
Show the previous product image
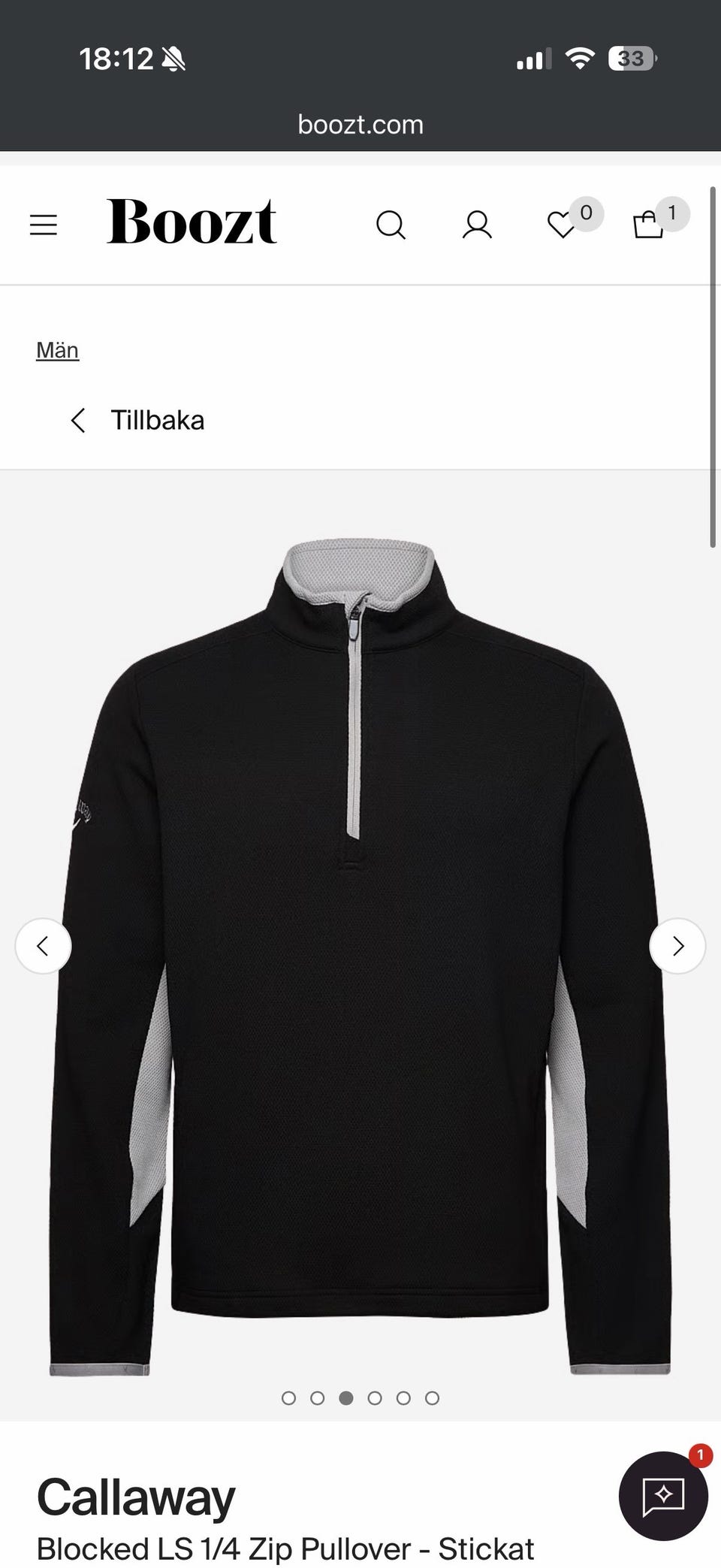(x=44, y=946)
